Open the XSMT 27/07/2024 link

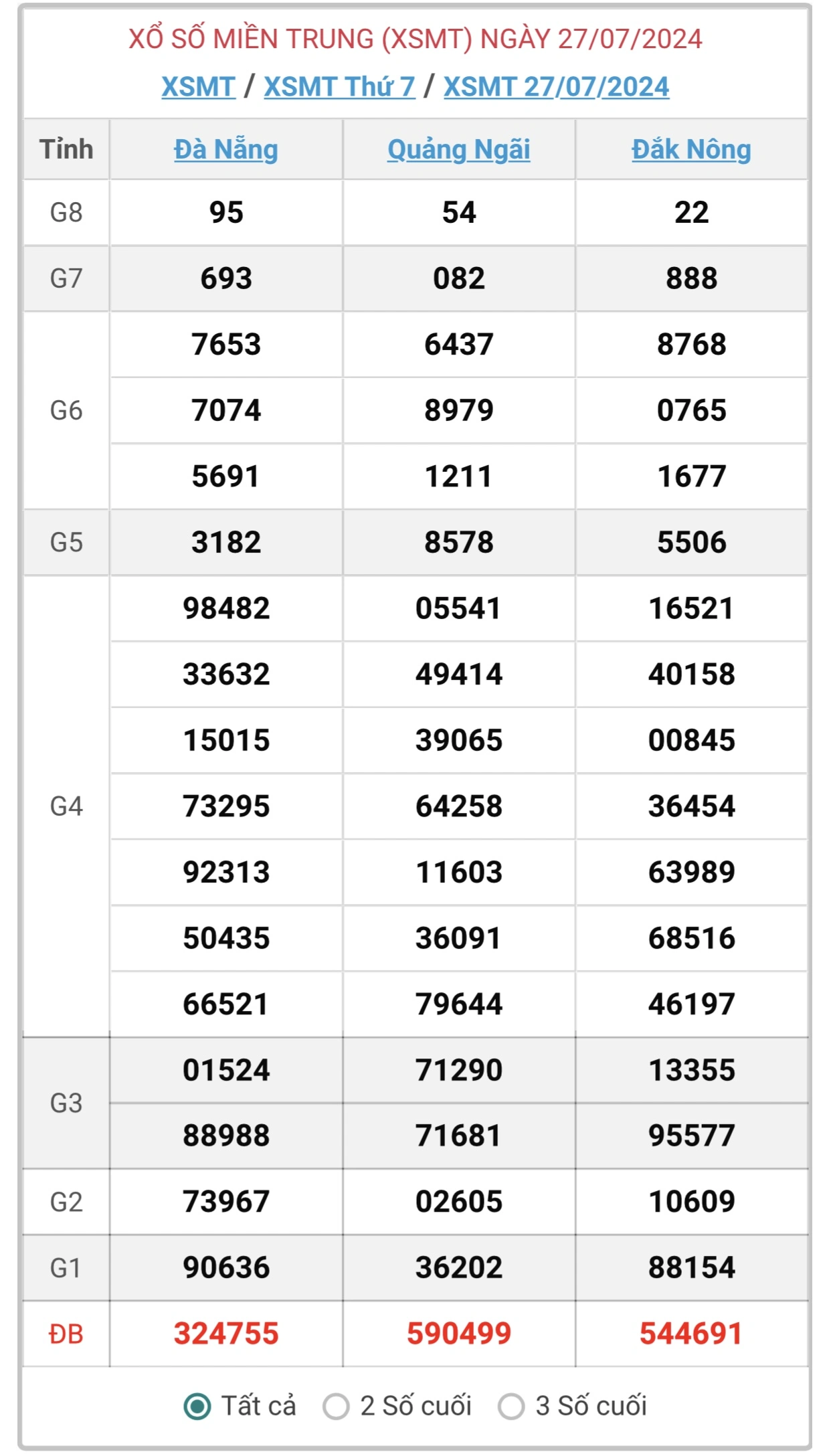(556, 87)
